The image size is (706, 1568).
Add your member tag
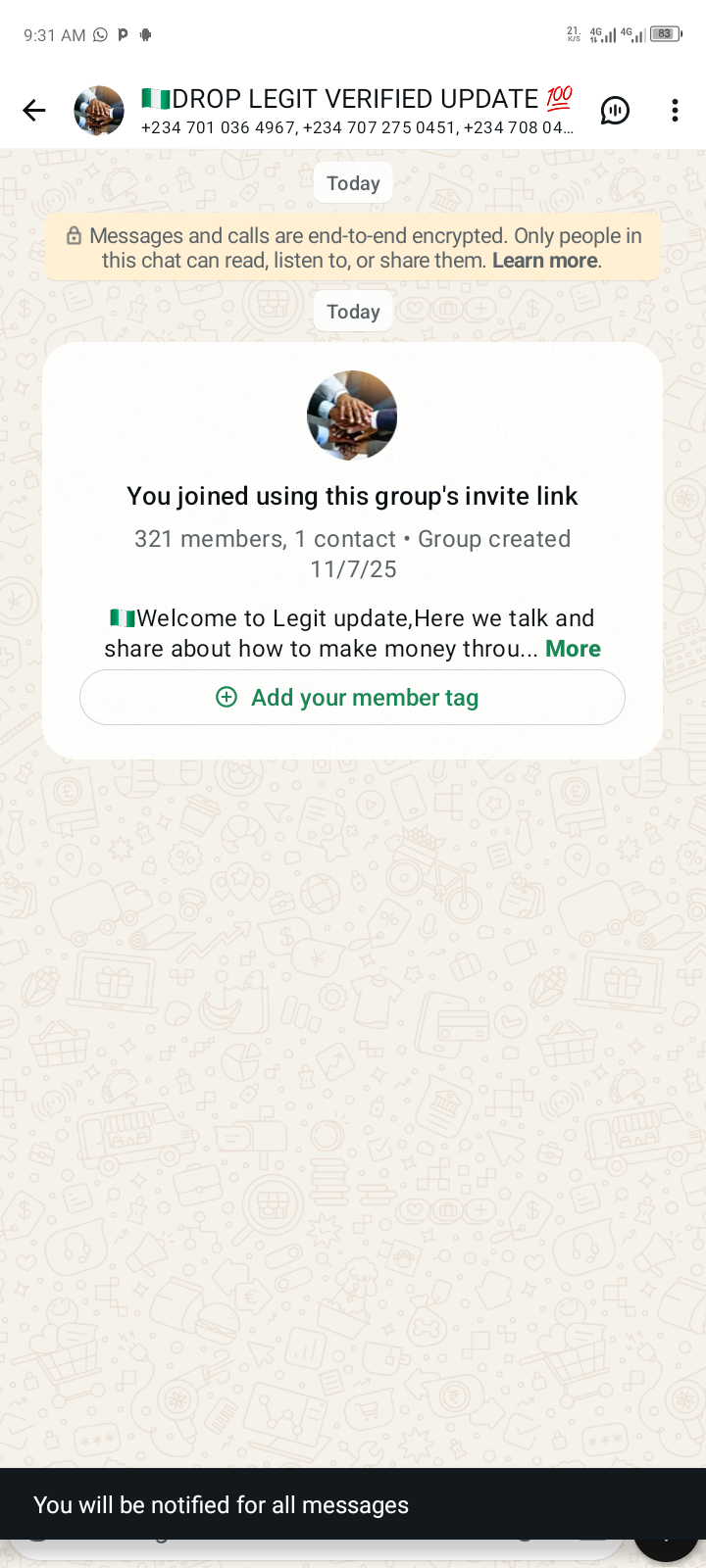(x=352, y=698)
